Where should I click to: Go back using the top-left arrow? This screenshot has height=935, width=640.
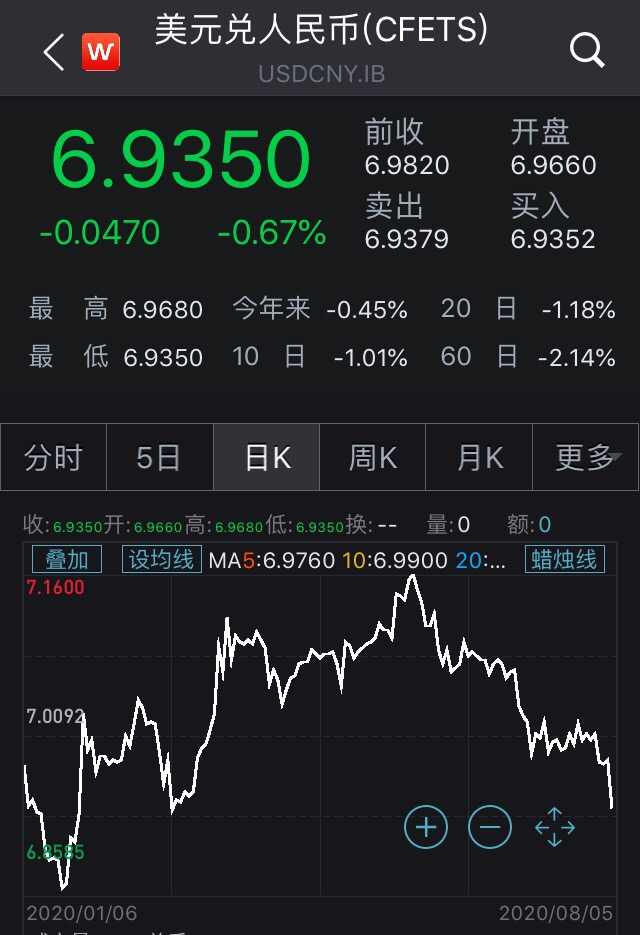click(x=54, y=52)
